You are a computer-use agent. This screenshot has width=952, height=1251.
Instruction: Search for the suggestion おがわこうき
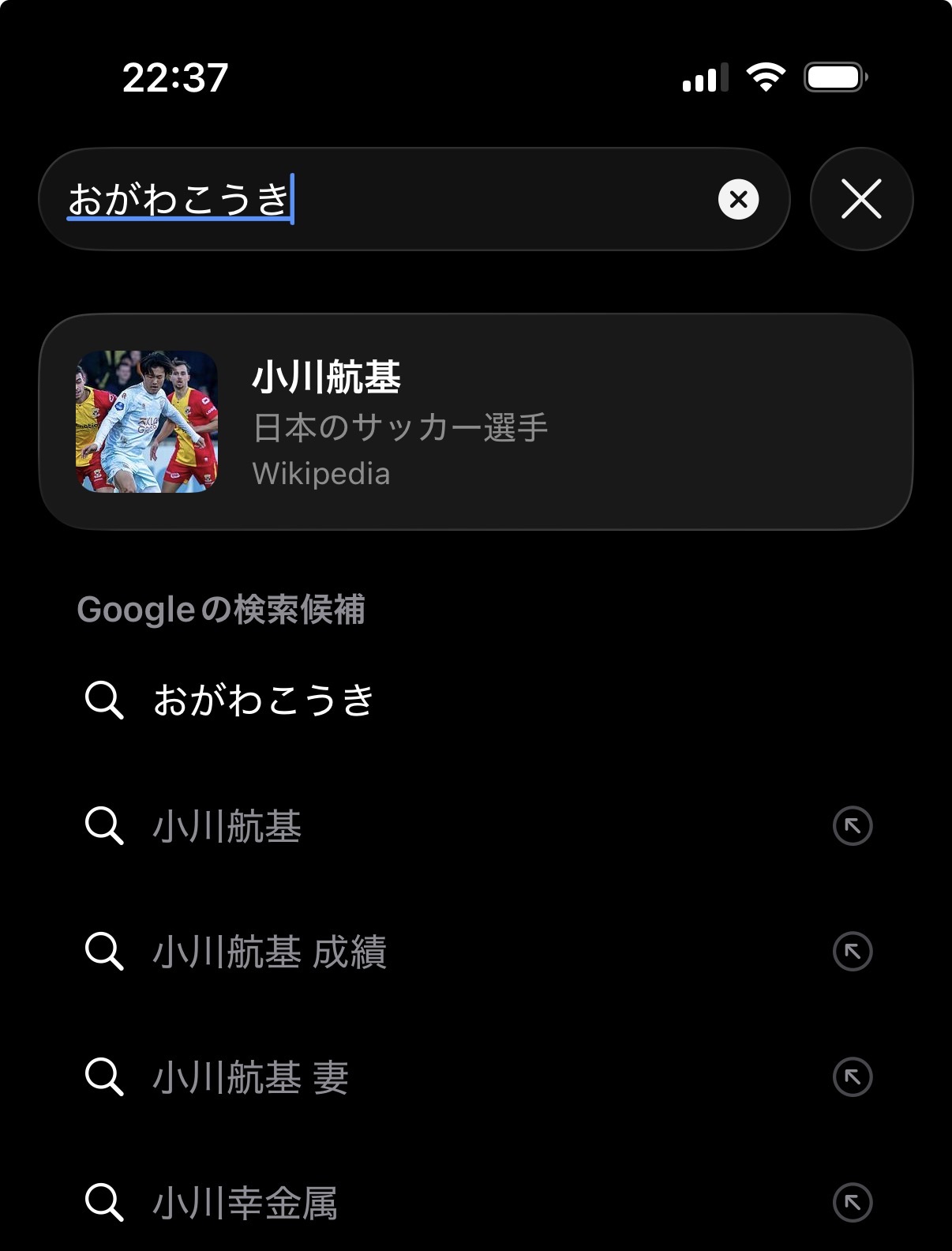(x=263, y=700)
